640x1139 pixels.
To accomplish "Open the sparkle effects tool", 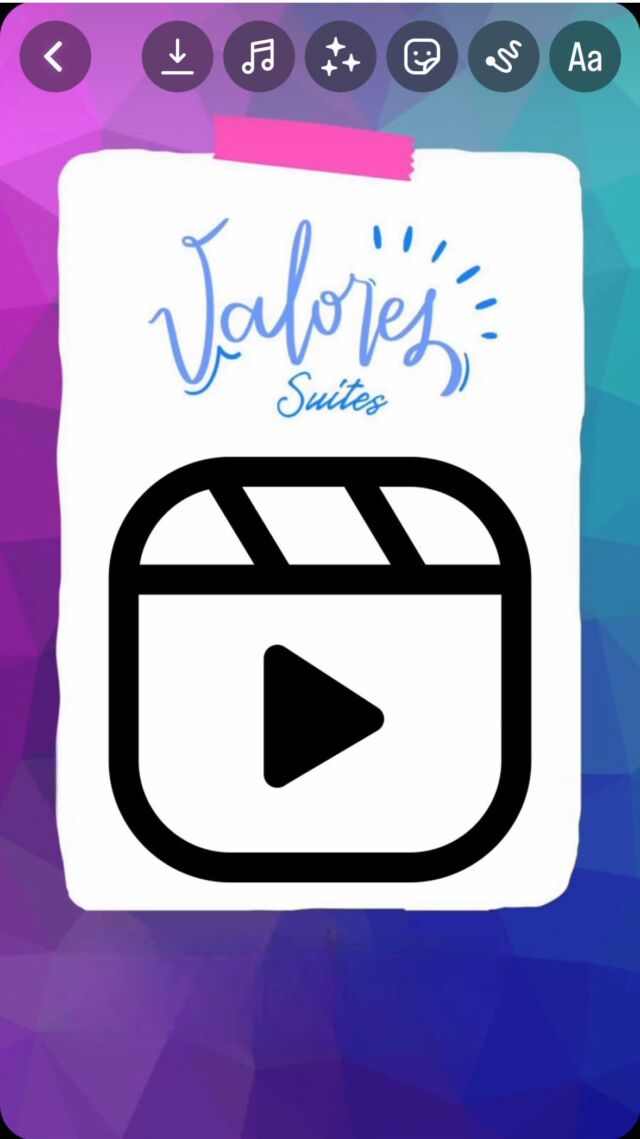I will click(340, 57).
